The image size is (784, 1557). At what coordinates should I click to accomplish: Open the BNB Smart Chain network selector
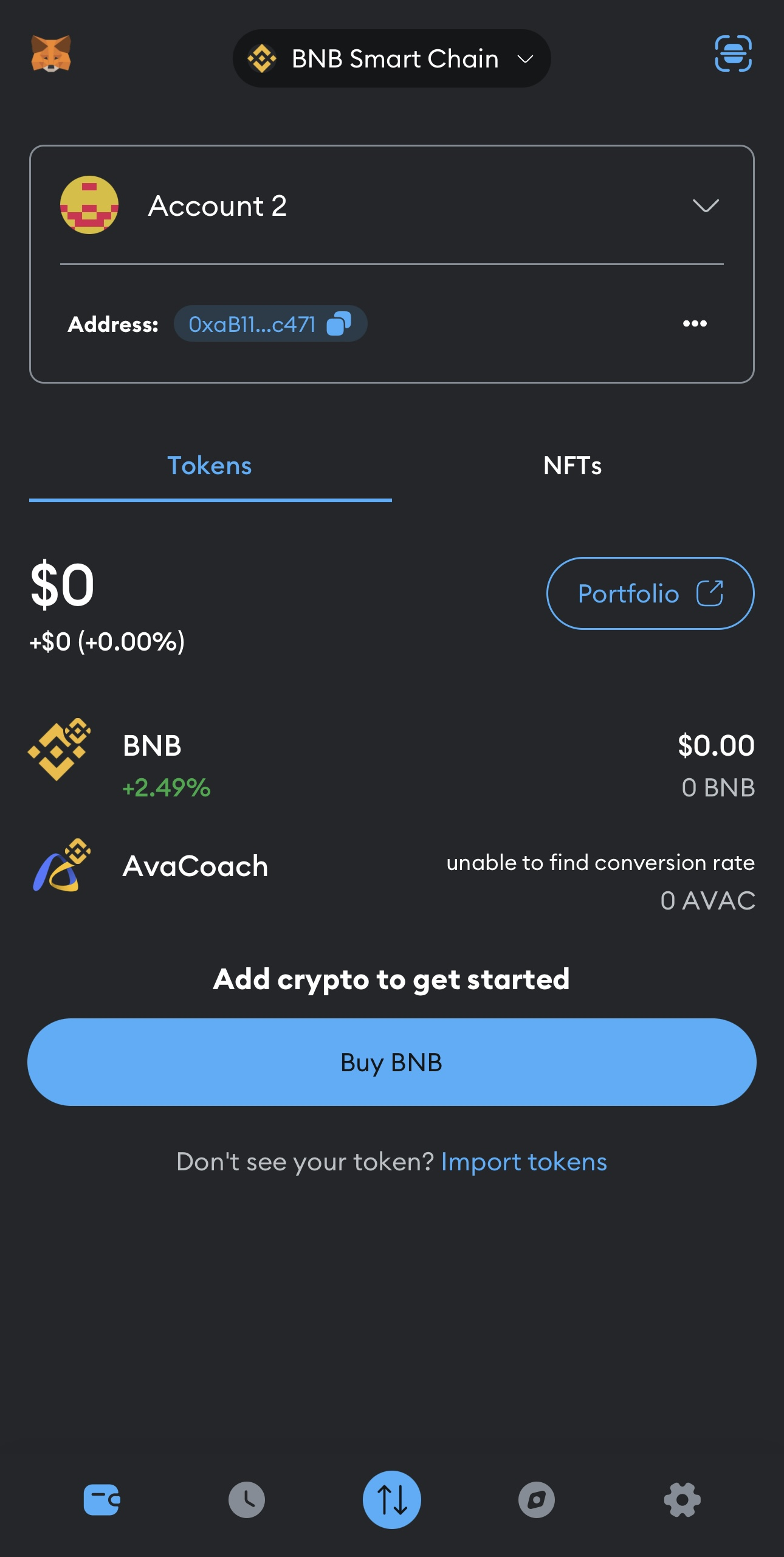[x=391, y=59]
